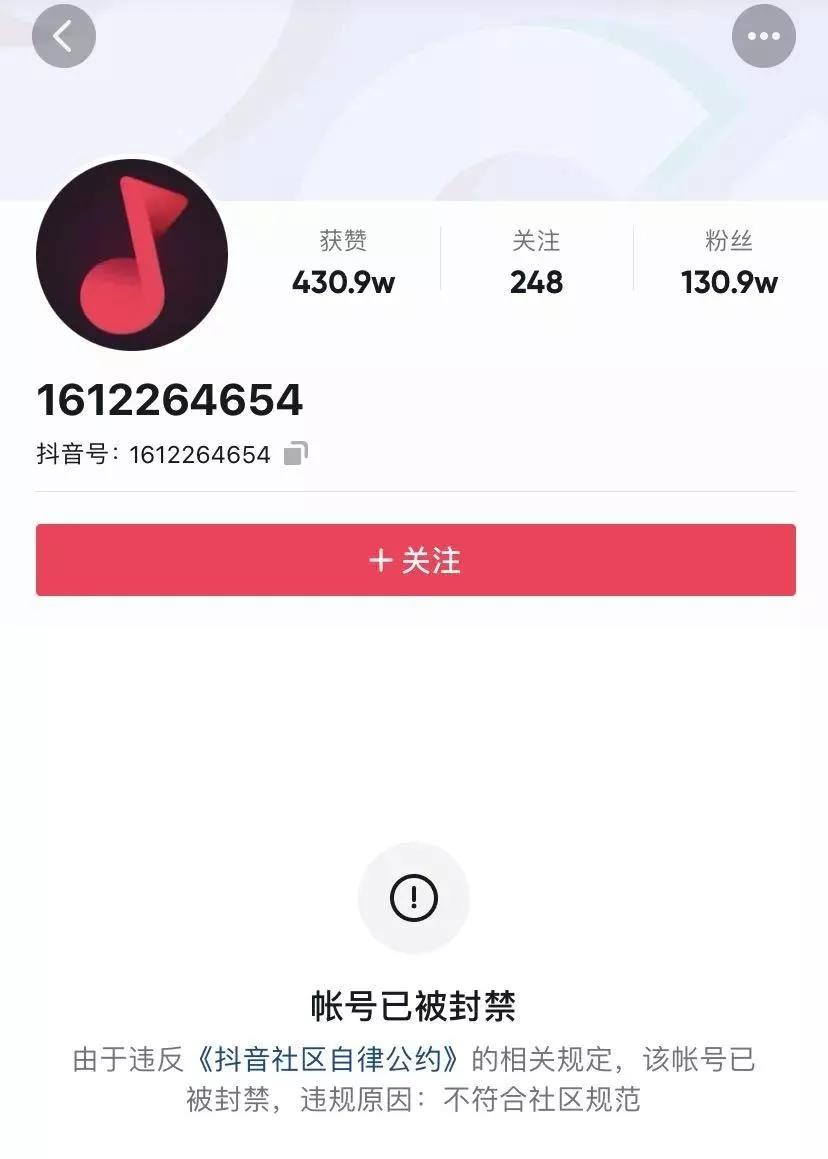Open the more options menu via ellipsis icon
The height and width of the screenshot is (1159, 828).
[762, 36]
